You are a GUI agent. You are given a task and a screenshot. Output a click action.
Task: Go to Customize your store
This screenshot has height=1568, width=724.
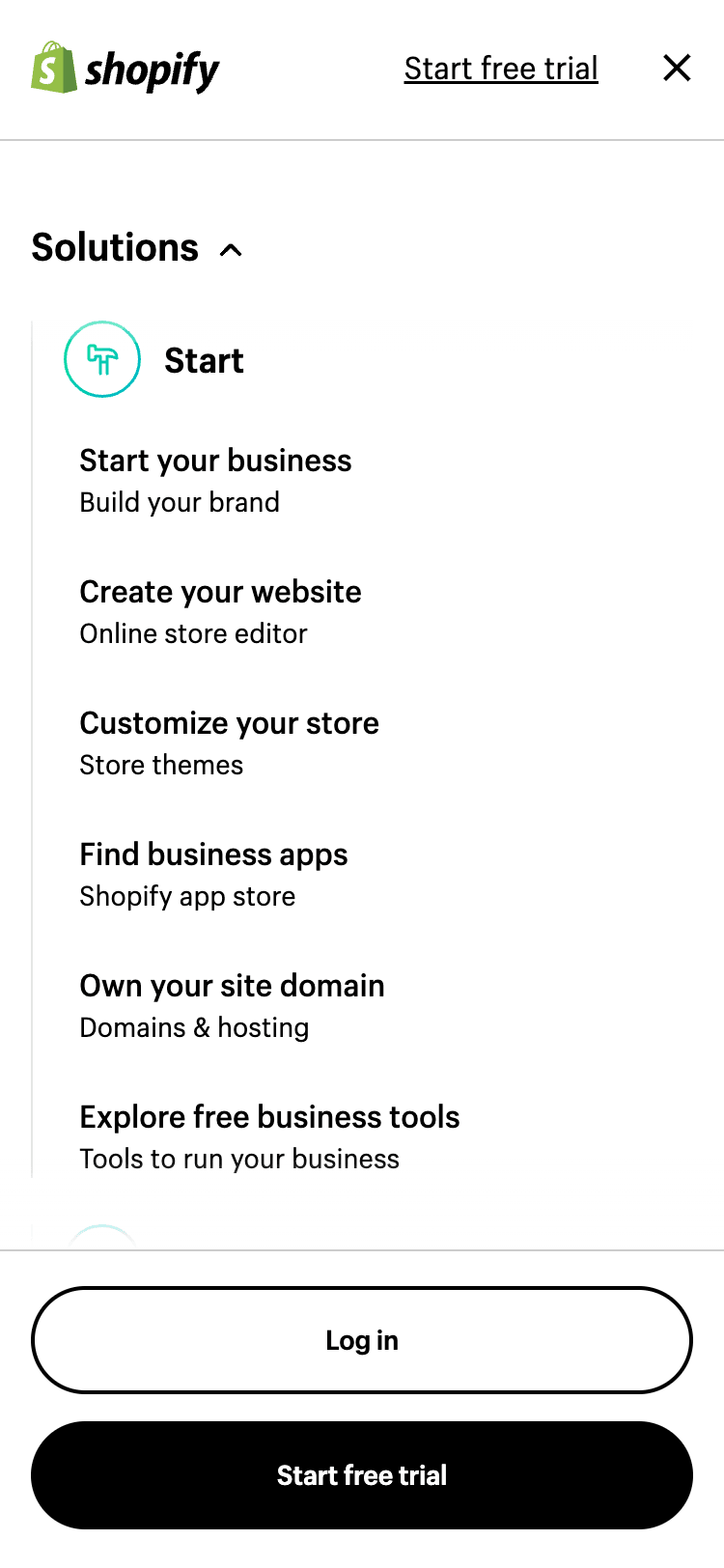pyautogui.click(x=229, y=742)
